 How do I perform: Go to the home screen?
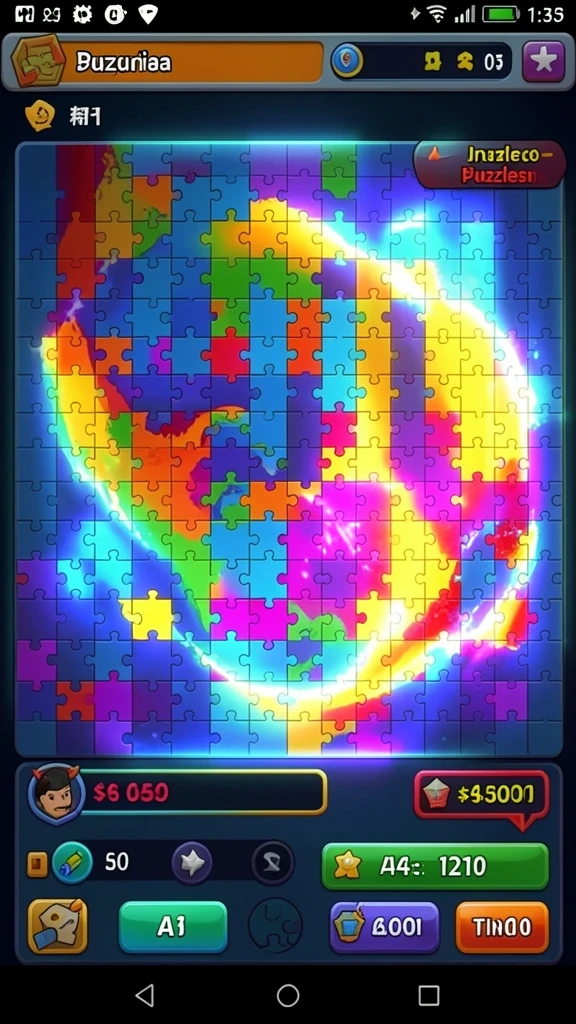point(288,995)
